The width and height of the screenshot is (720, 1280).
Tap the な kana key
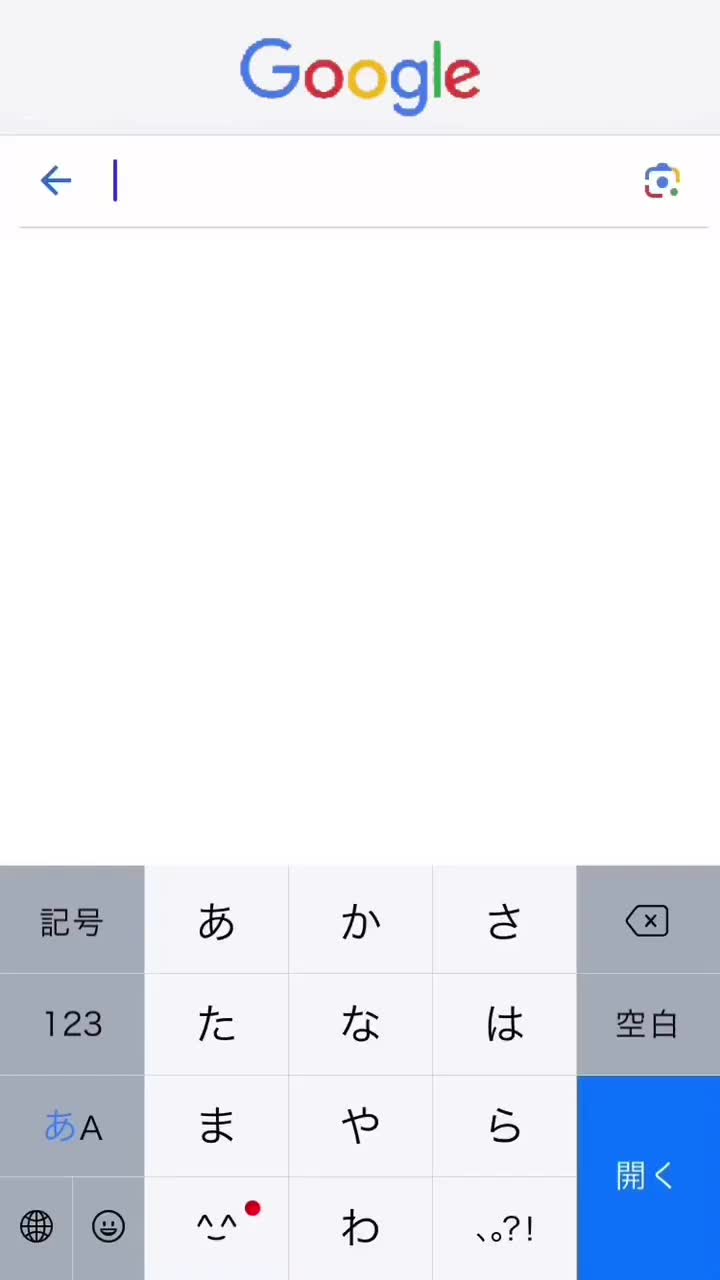coord(360,1024)
